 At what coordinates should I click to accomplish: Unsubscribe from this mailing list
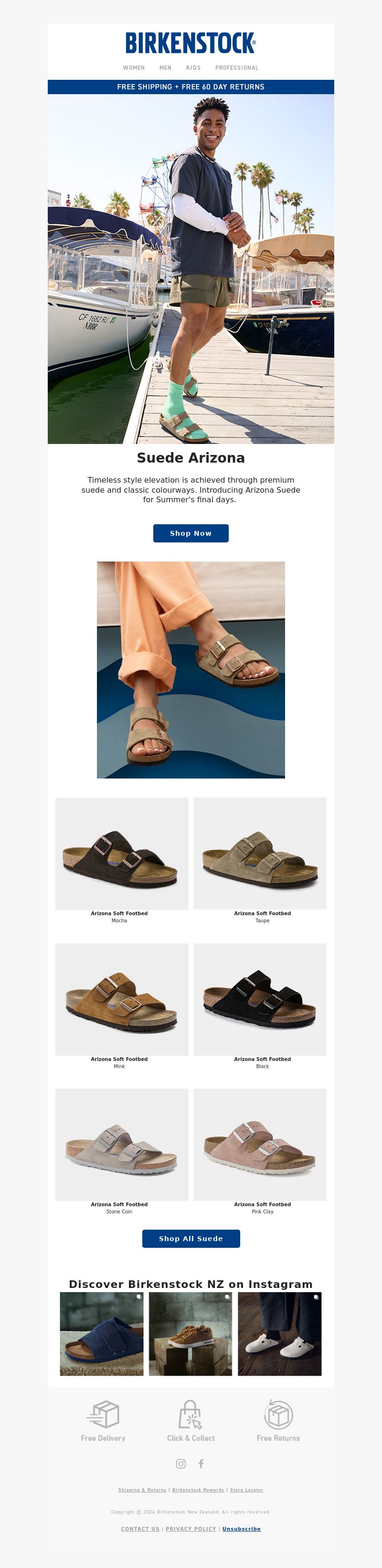click(242, 1529)
